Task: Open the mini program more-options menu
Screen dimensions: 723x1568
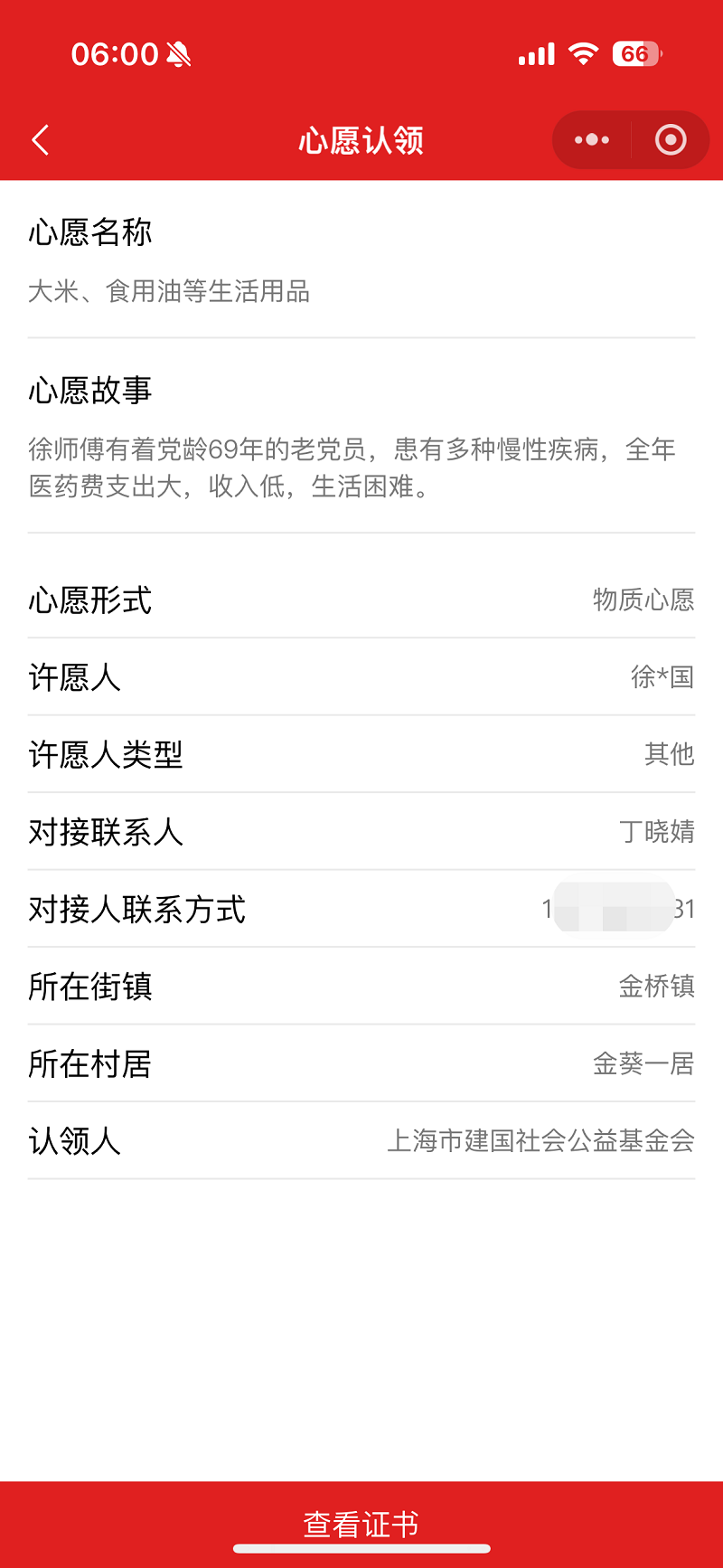Action: pyautogui.click(x=592, y=140)
